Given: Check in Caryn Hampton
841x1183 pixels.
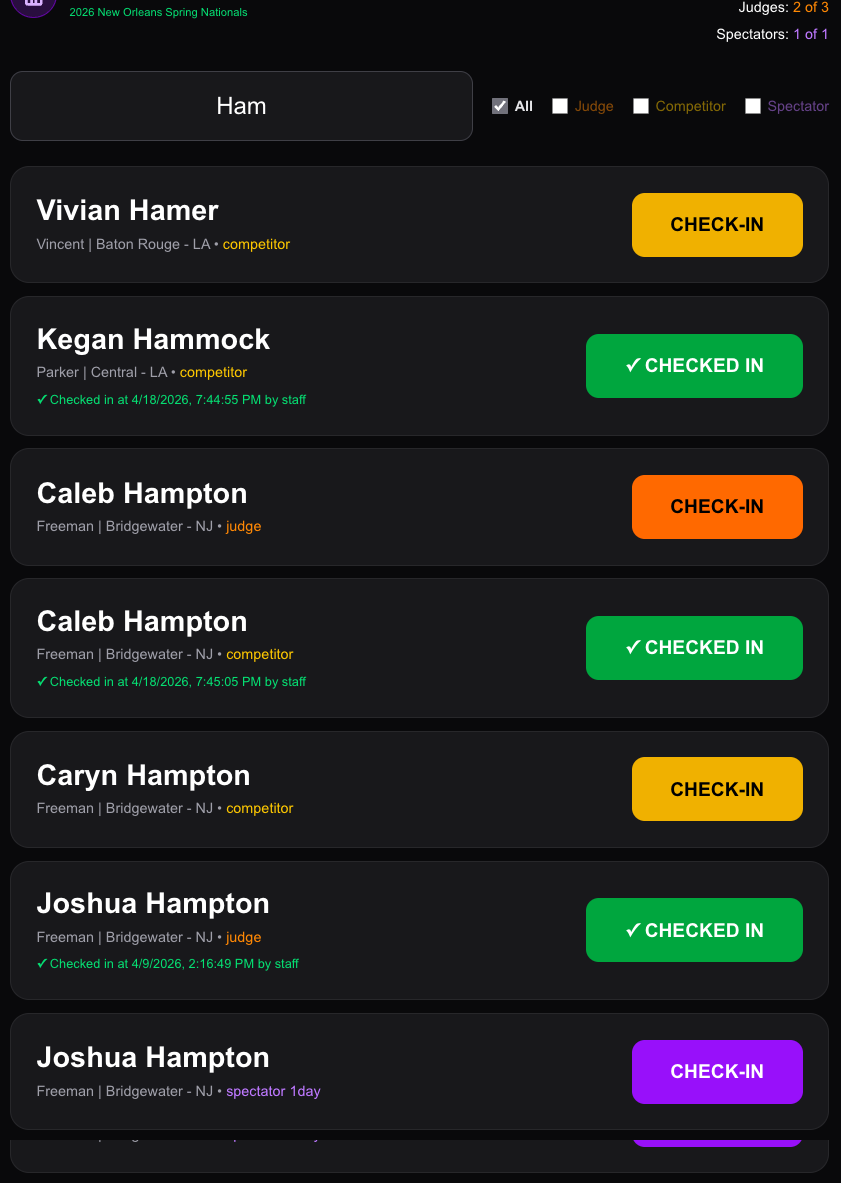Looking at the screenshot, I should pyautogui.click(x=717, y=789).
